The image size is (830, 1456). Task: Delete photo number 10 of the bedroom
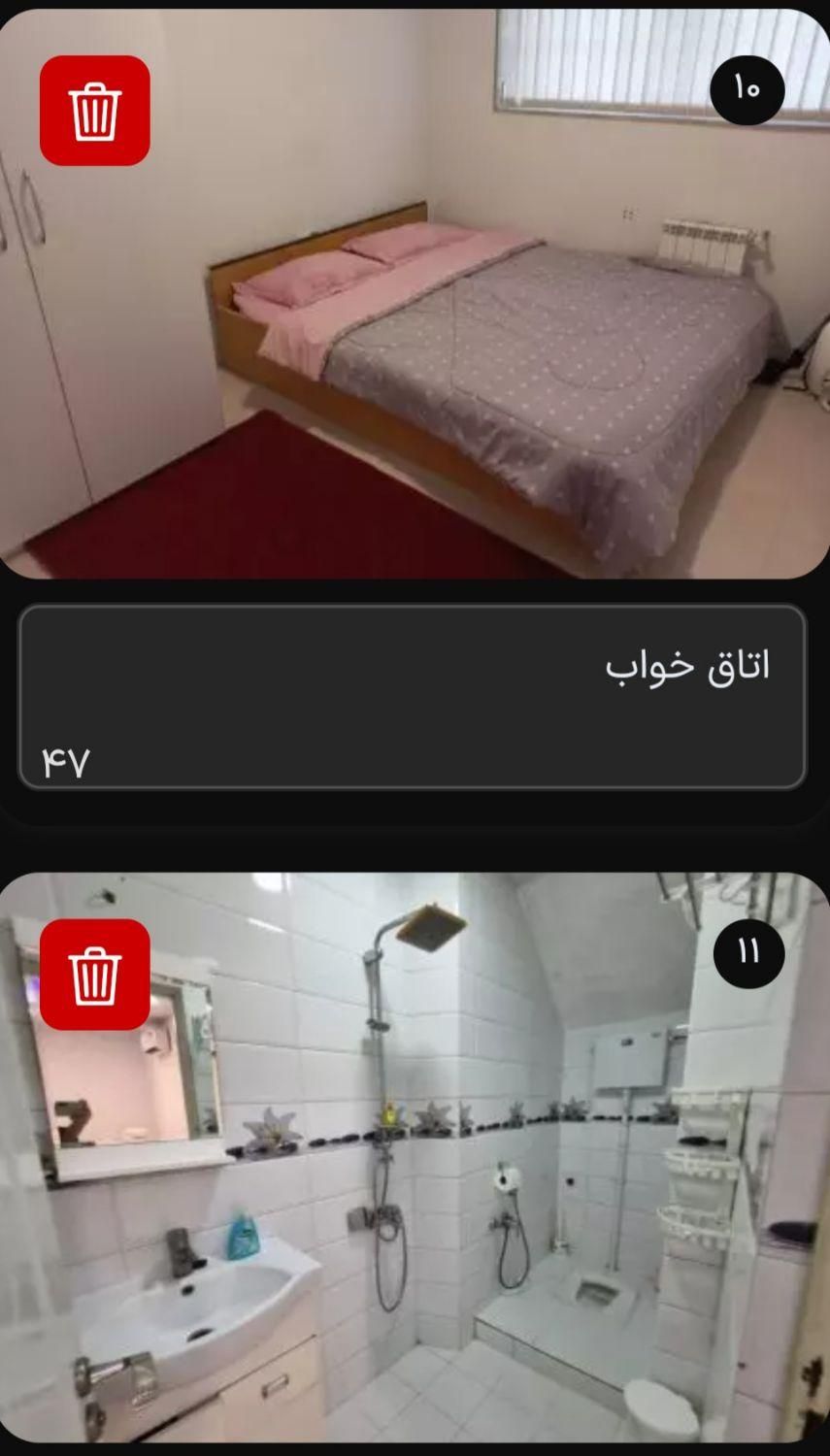pyautogui.click(x=94, y=111)
